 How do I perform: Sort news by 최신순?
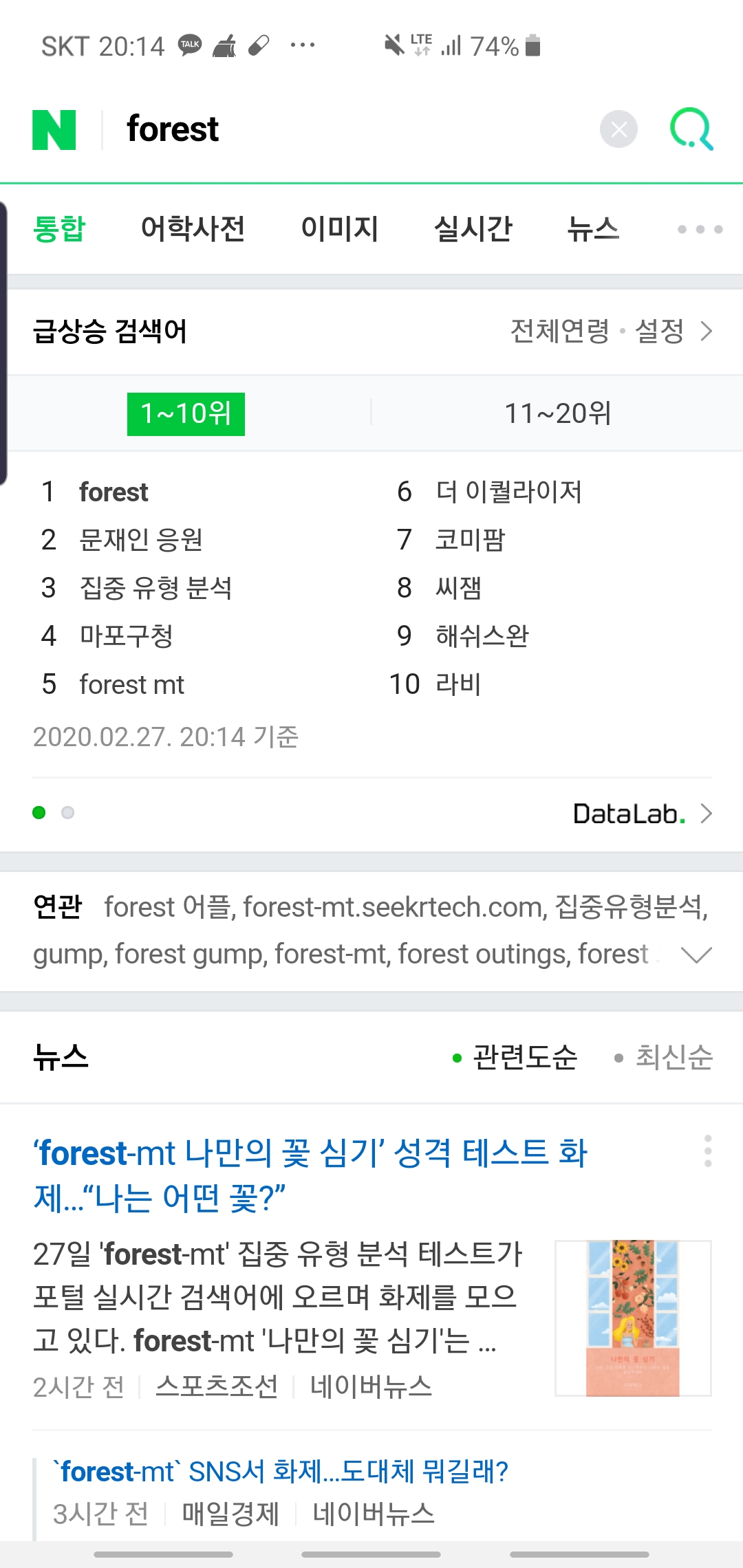coord(664,1057)
